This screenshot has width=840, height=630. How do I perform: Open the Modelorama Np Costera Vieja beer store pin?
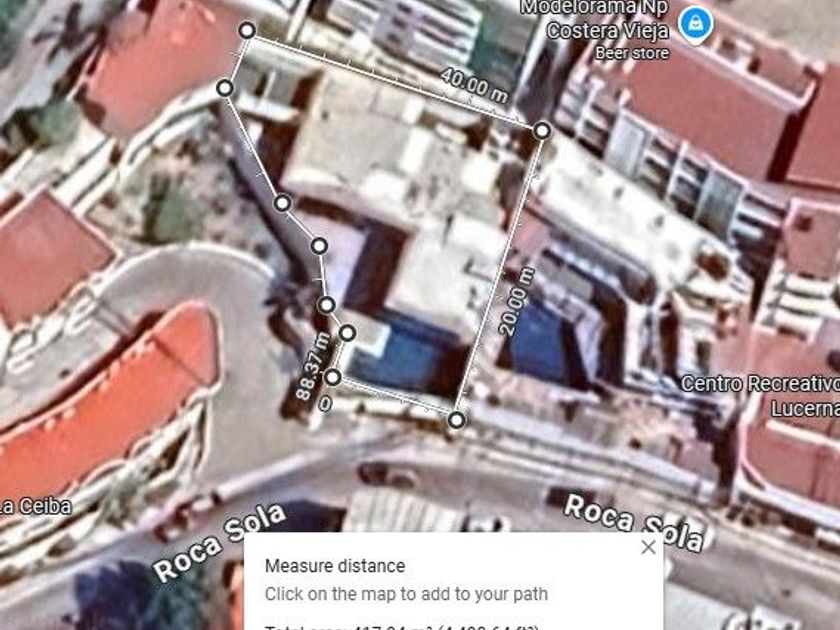(x=695, y=25)
